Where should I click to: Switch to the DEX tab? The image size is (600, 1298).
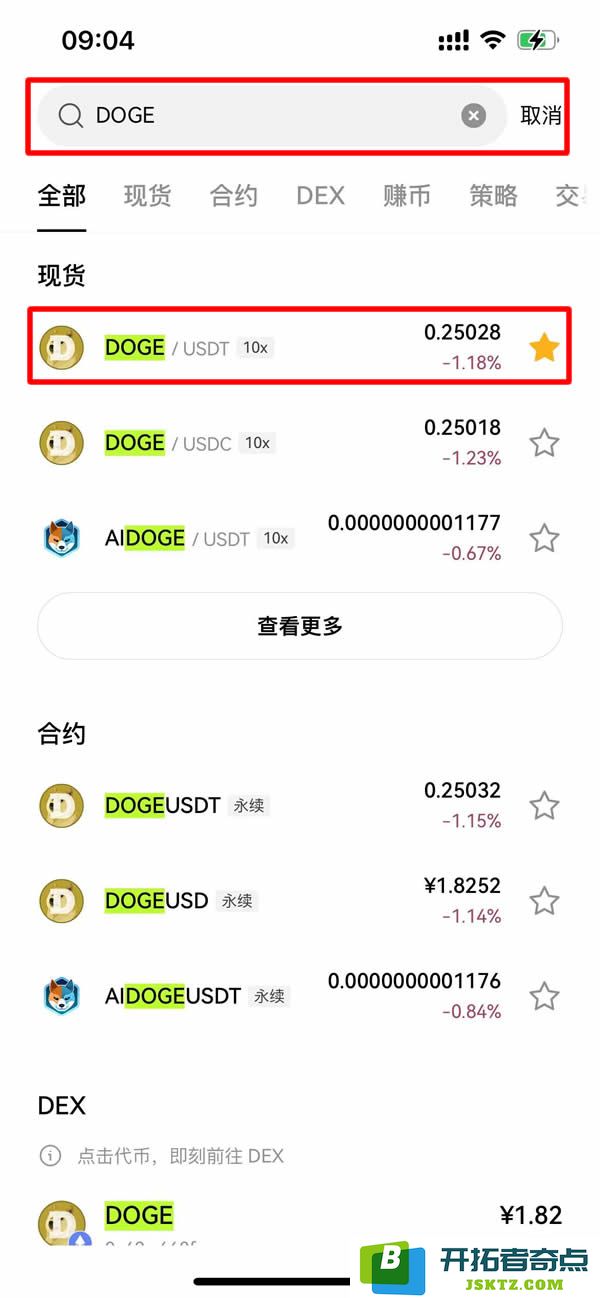tap(320, 196)
